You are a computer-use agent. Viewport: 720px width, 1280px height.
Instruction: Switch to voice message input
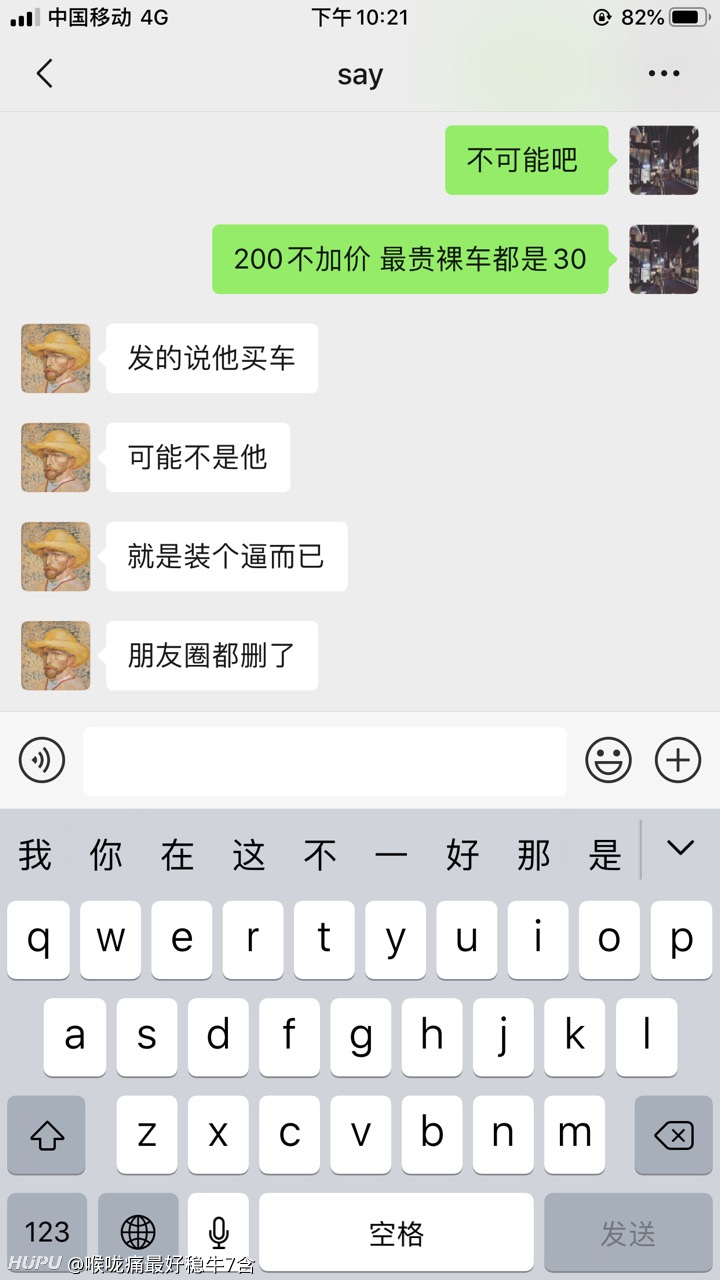click(42, 761)
